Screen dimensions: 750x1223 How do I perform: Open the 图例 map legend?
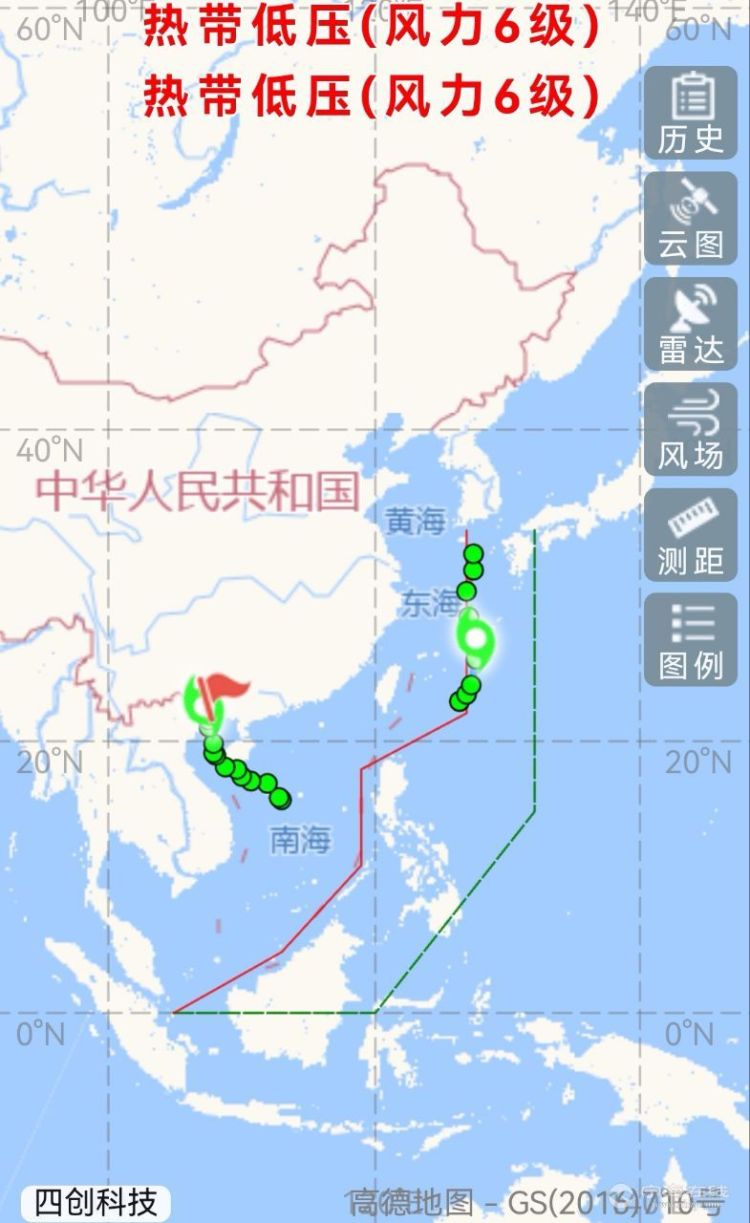pos(690,640)
